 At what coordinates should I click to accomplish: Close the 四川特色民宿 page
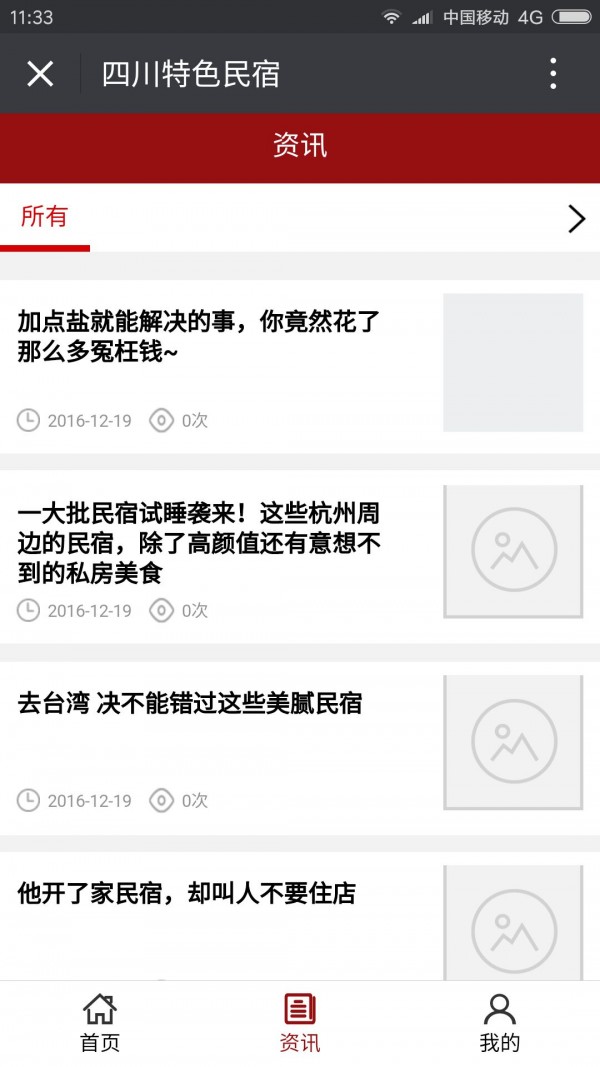[40, 73]
